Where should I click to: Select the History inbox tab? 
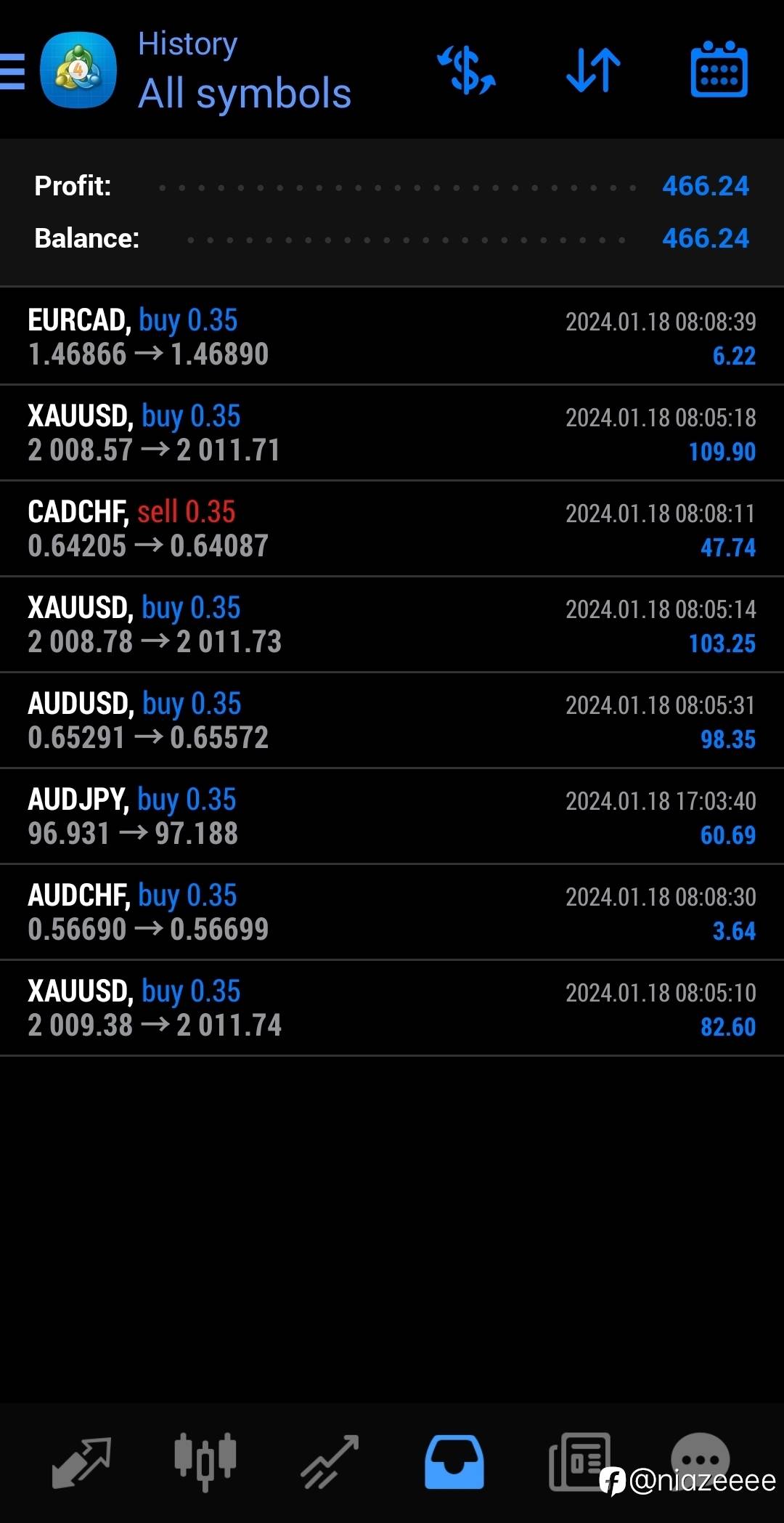[x=454, y=1461]
